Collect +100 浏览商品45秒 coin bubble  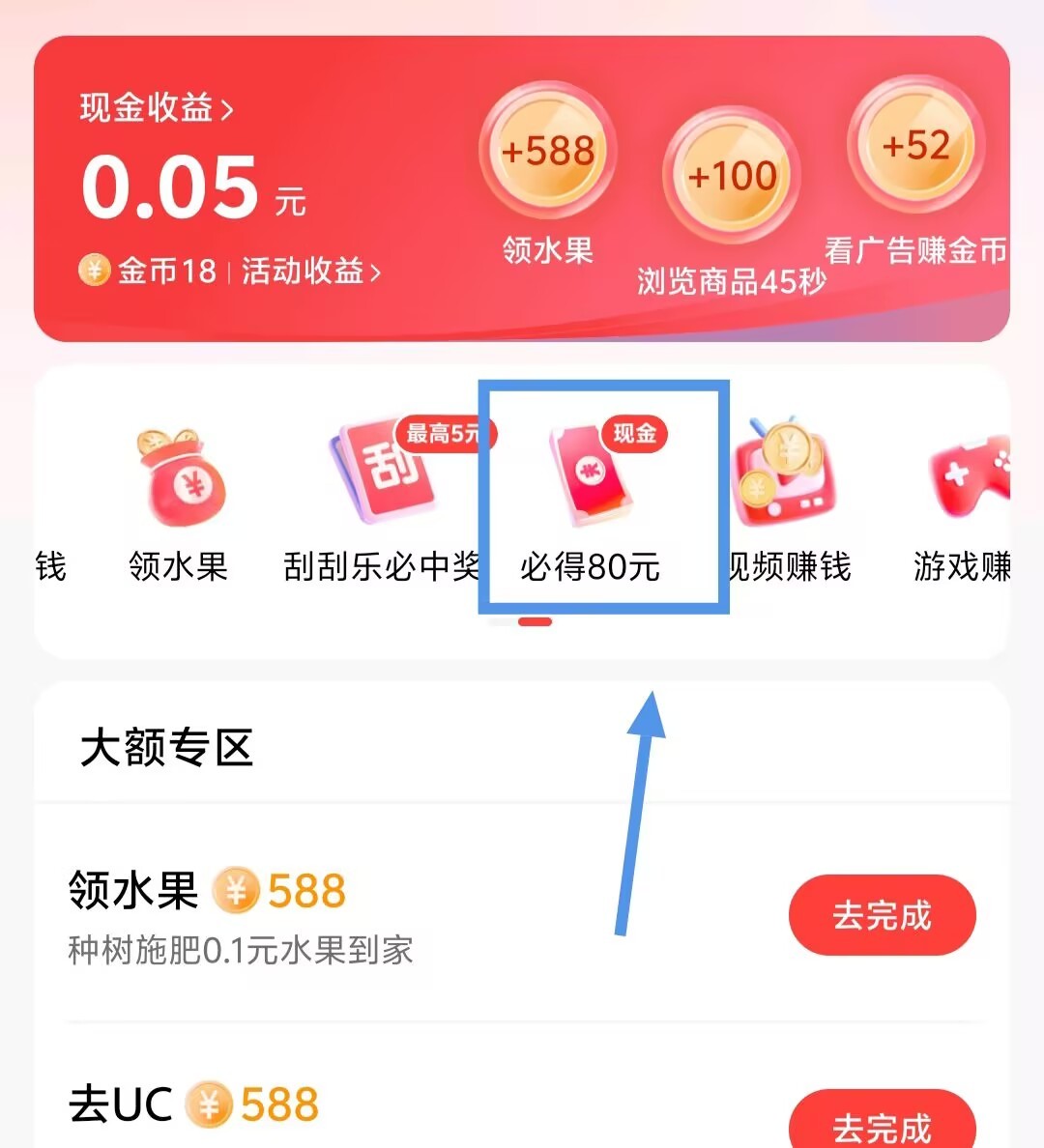pyautogui.click(x=731, y=177)
